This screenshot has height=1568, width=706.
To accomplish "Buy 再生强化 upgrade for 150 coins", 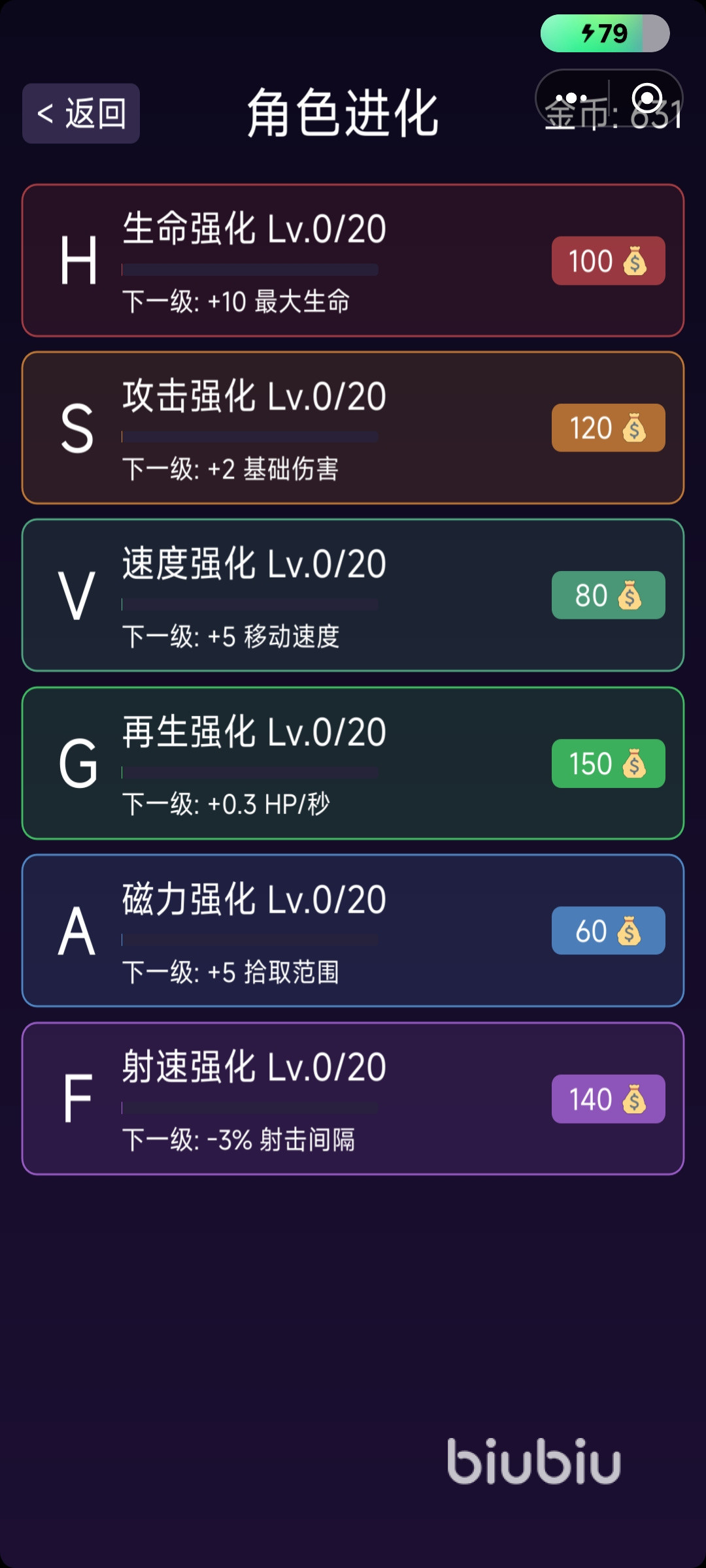I will pyautogui.click(x=608, y=763).
